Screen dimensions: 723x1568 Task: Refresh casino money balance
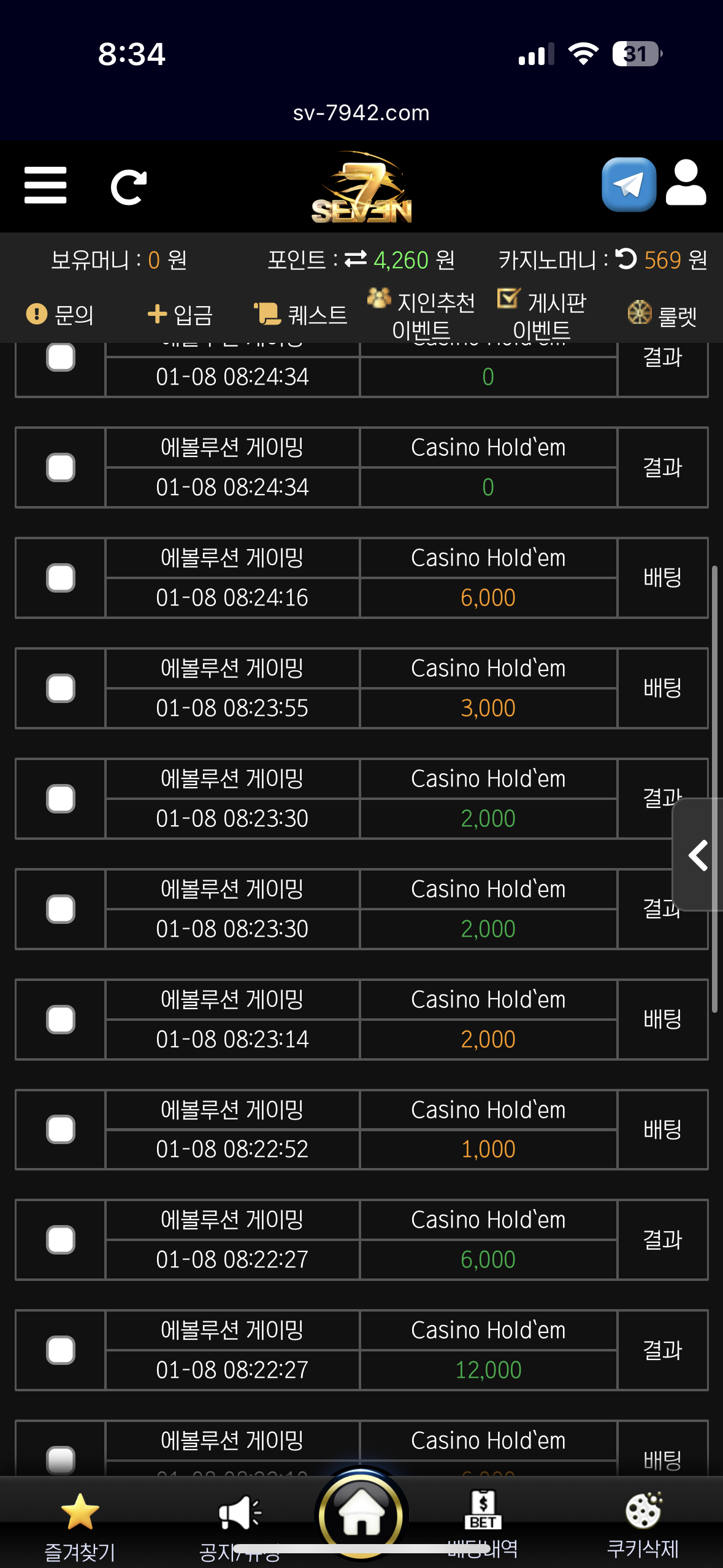626,259
